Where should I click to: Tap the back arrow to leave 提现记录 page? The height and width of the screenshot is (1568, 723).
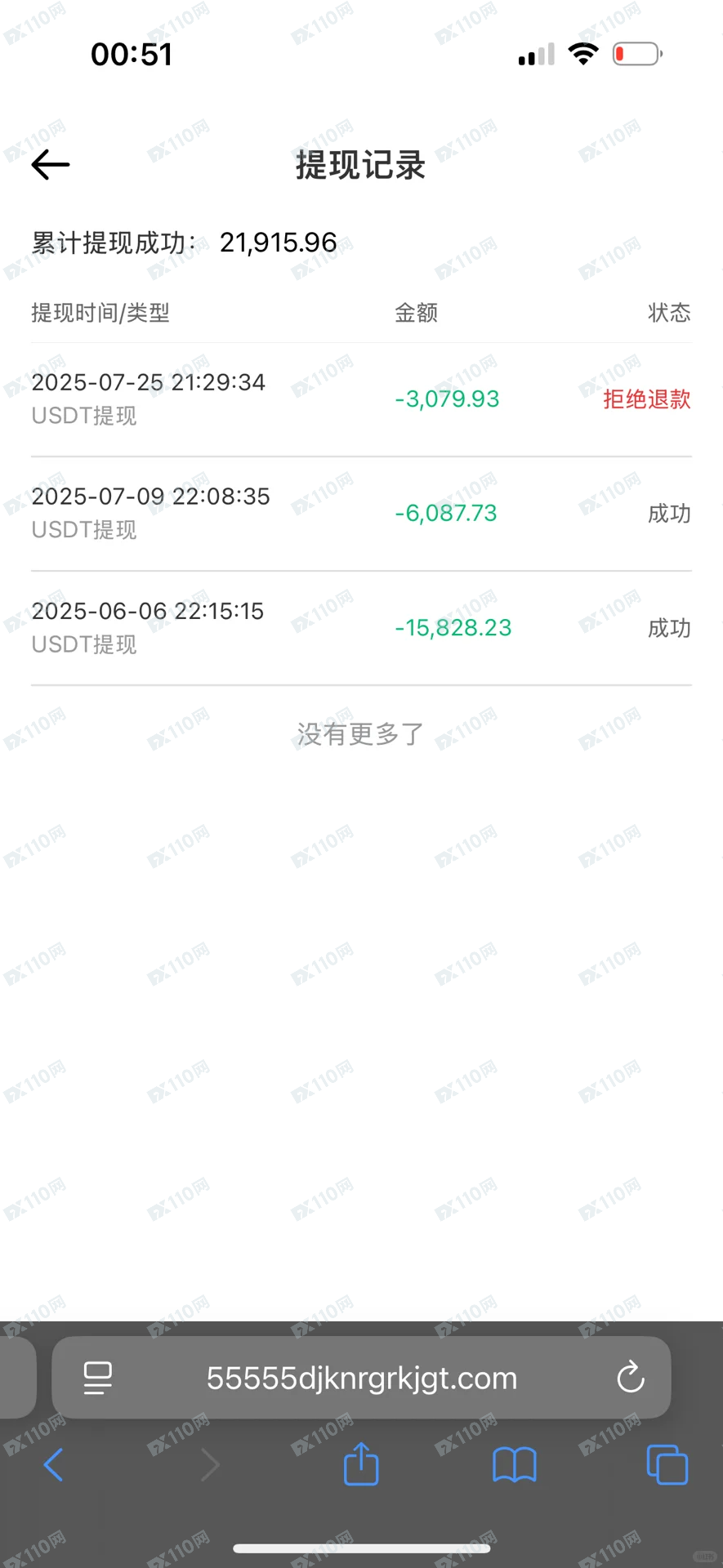tap(50, 164)
